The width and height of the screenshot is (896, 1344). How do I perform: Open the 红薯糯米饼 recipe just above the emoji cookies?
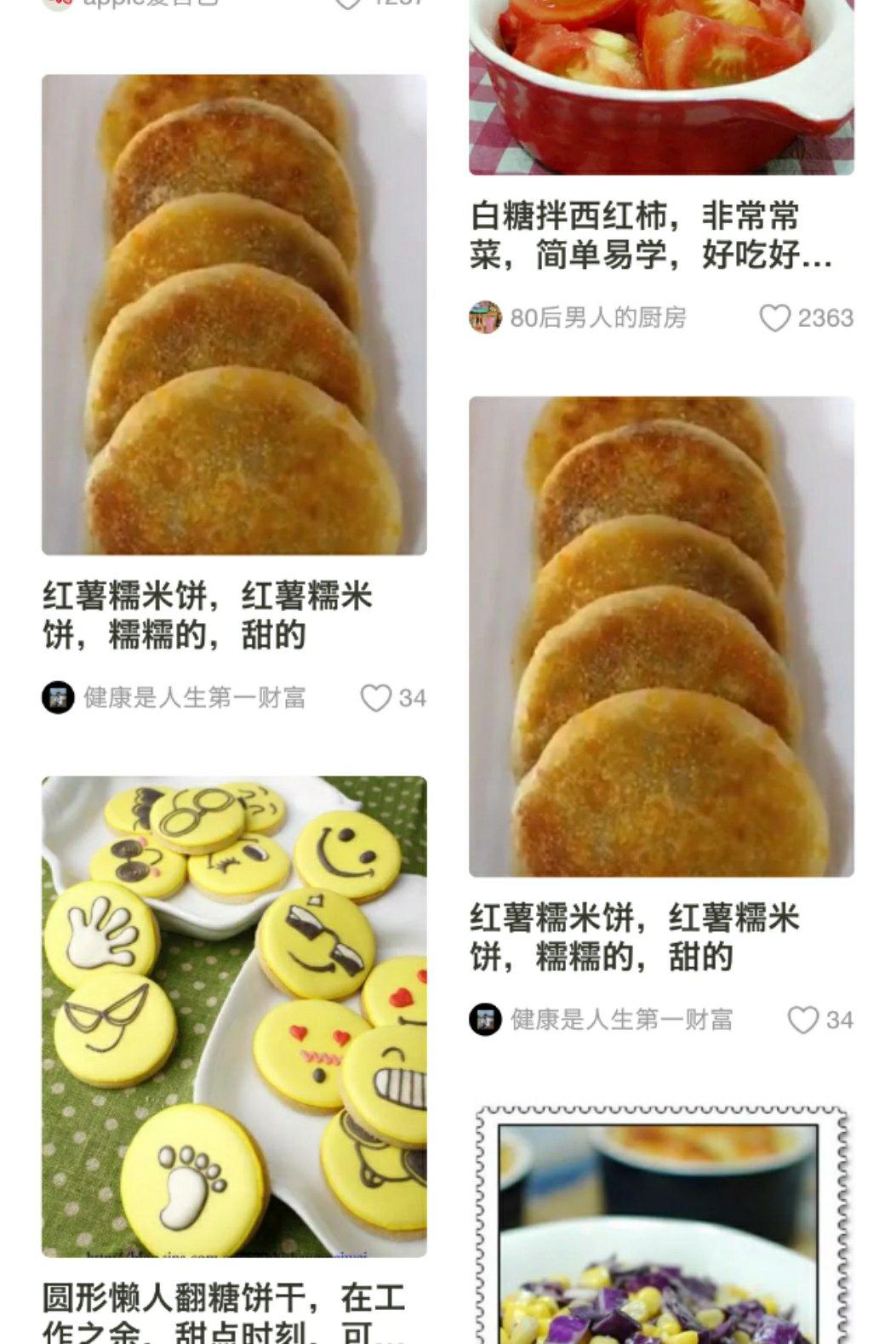[x=234, y=315]
